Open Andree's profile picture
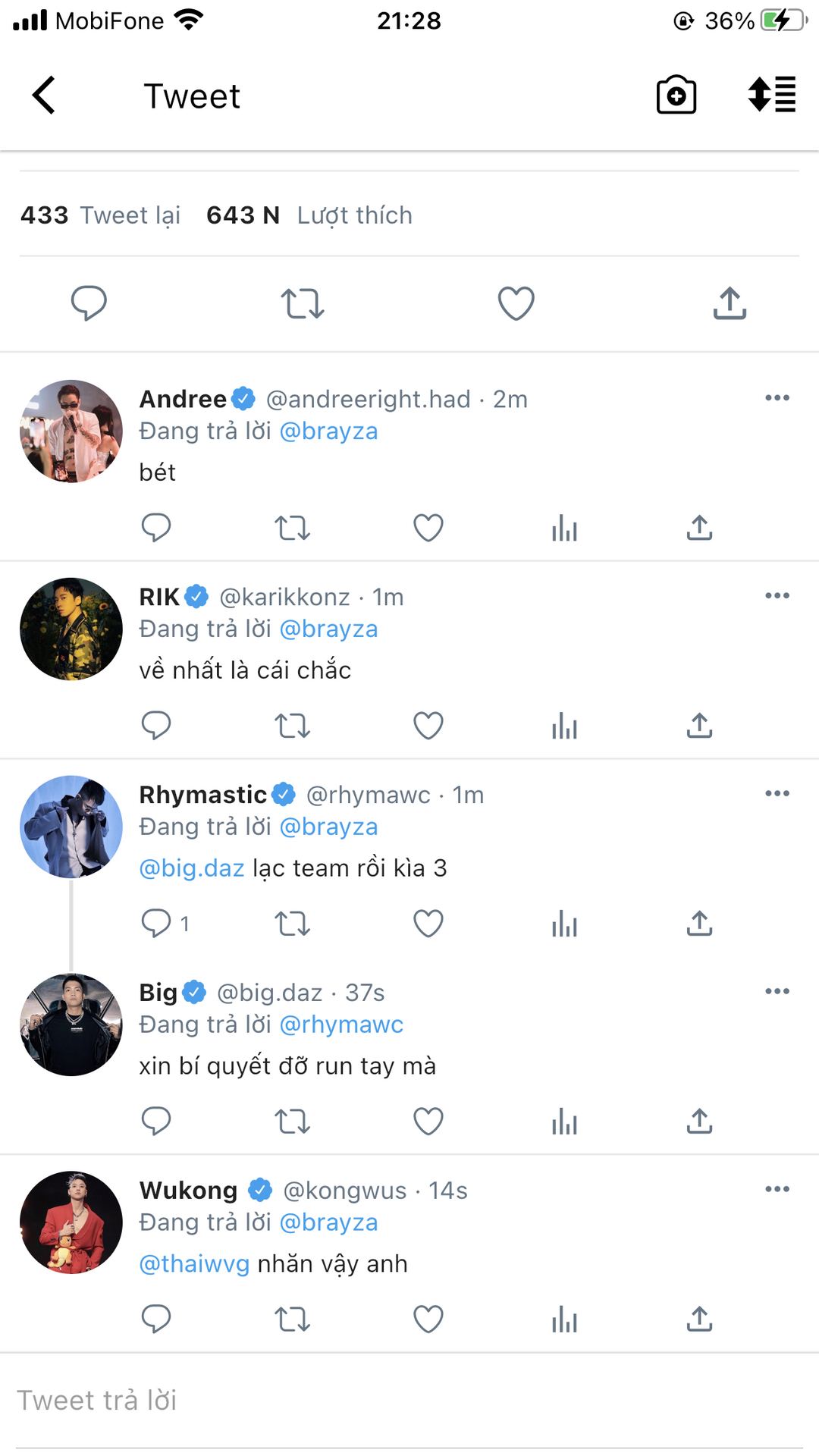 [71, 431]
